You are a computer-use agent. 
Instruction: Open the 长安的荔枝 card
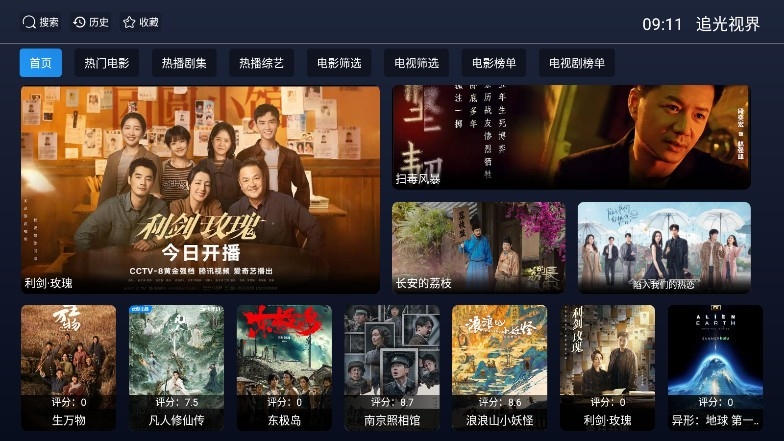pos(478,247)
